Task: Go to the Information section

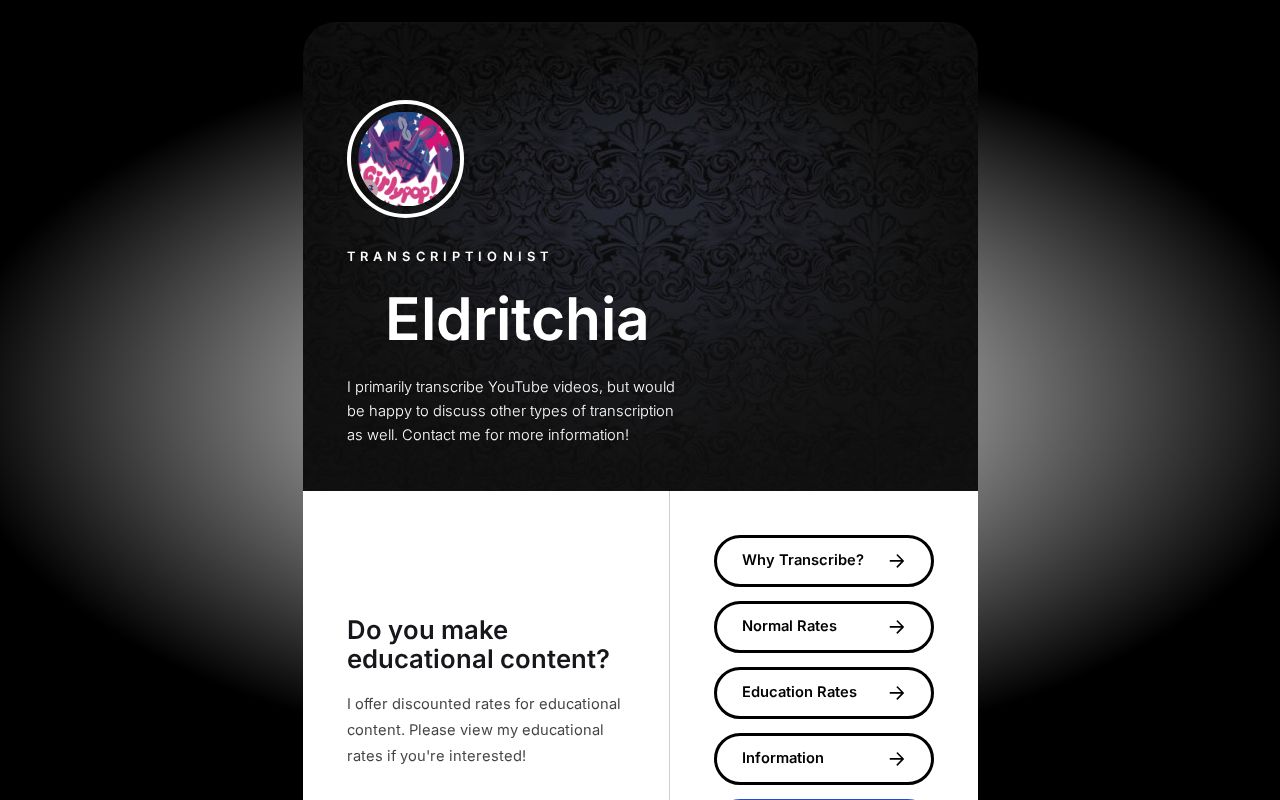Action: pos(823,759)
